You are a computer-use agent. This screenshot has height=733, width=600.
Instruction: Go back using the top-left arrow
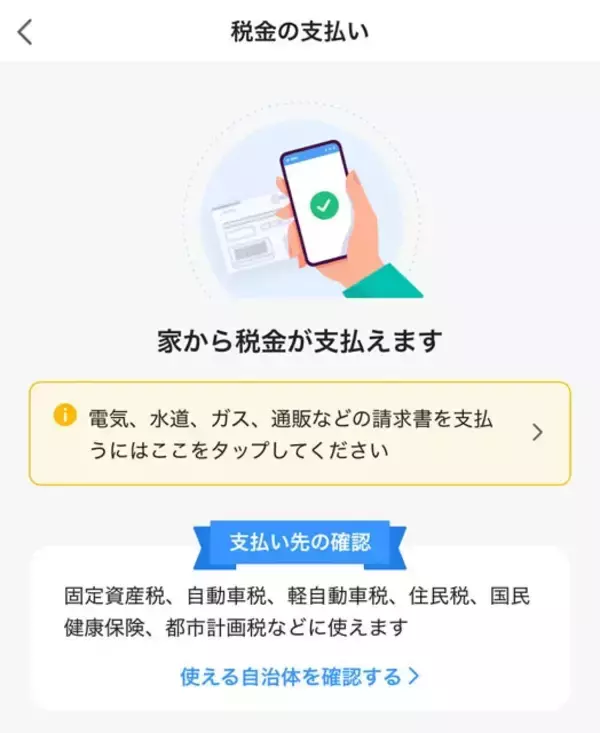click(26, 31)
